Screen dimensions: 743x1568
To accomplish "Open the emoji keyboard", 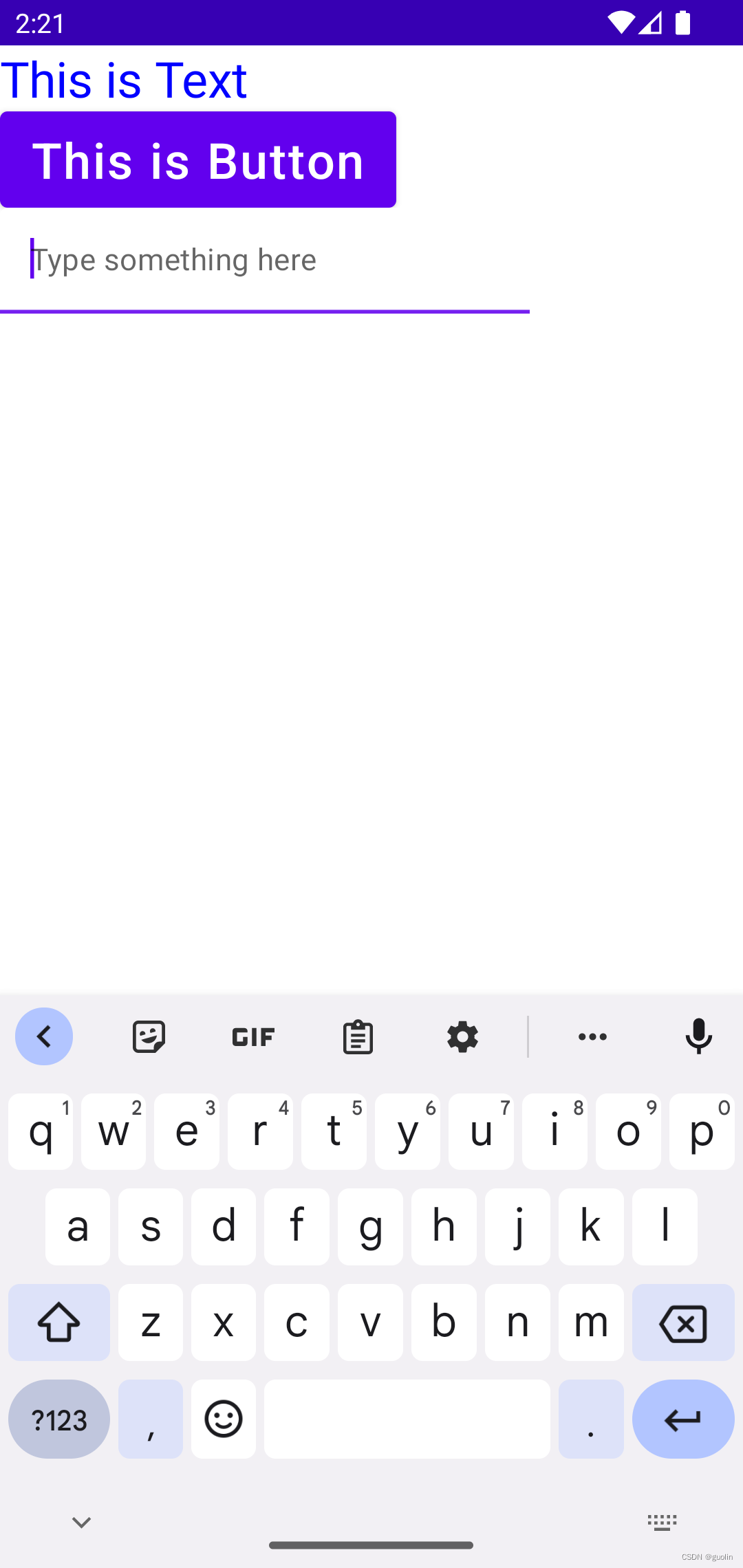I will tap(224, 1419).
